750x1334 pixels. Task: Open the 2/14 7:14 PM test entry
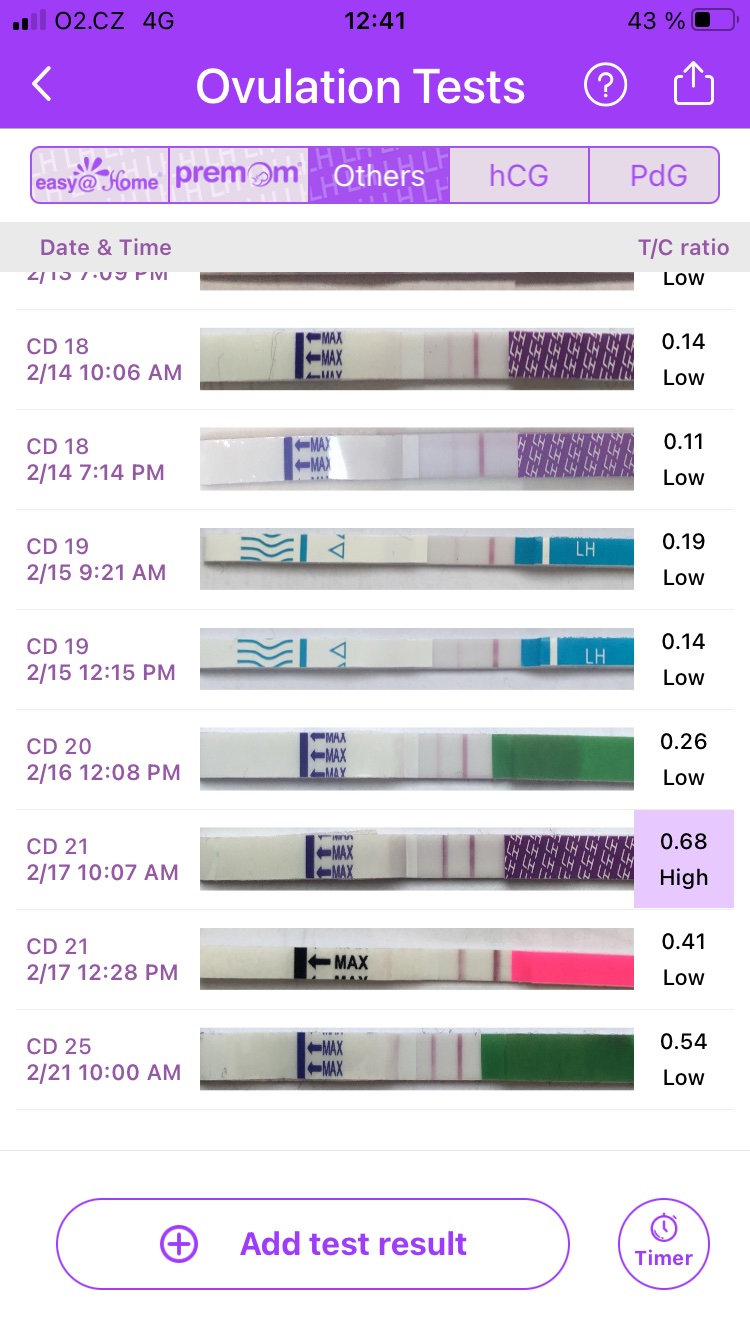[375, 460]
